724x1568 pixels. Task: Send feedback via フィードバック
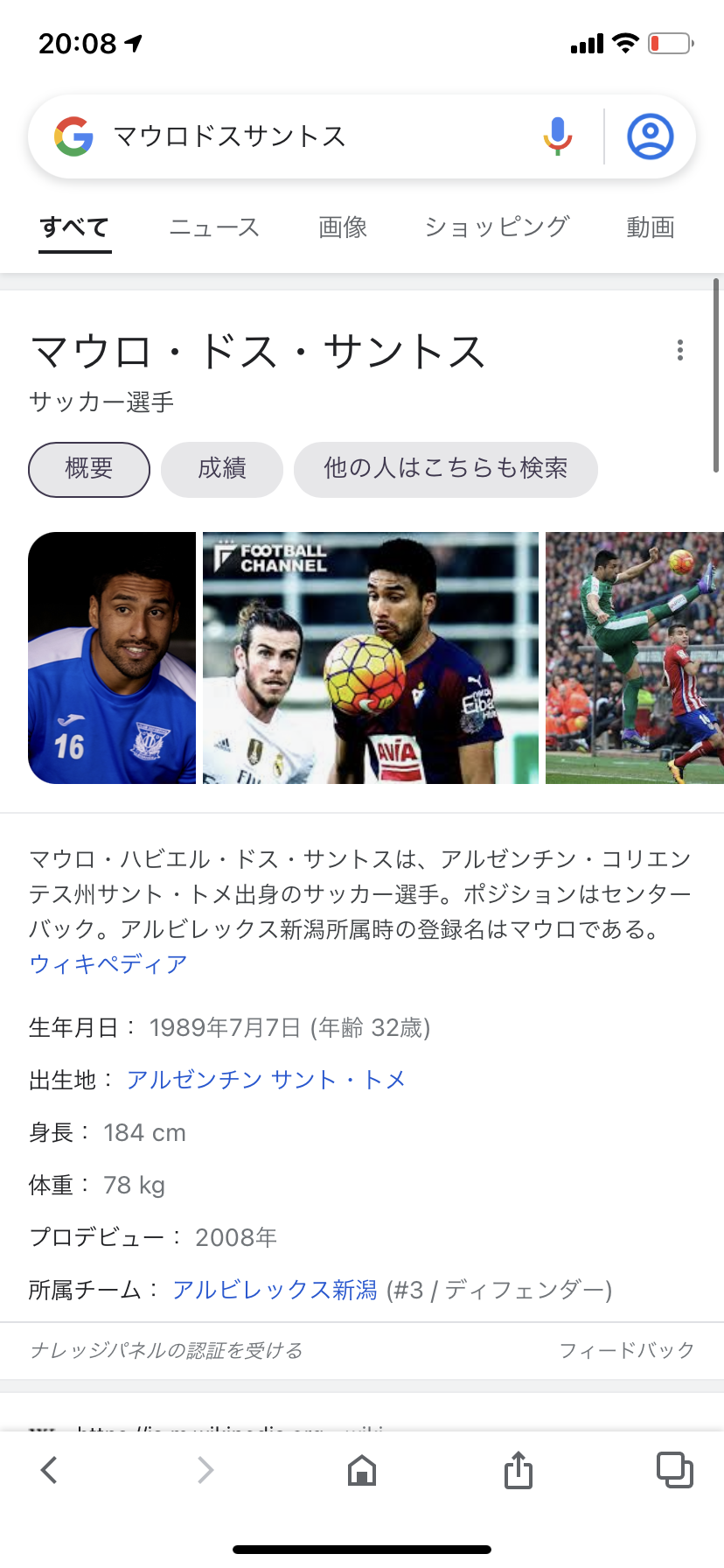point(626,1350)
